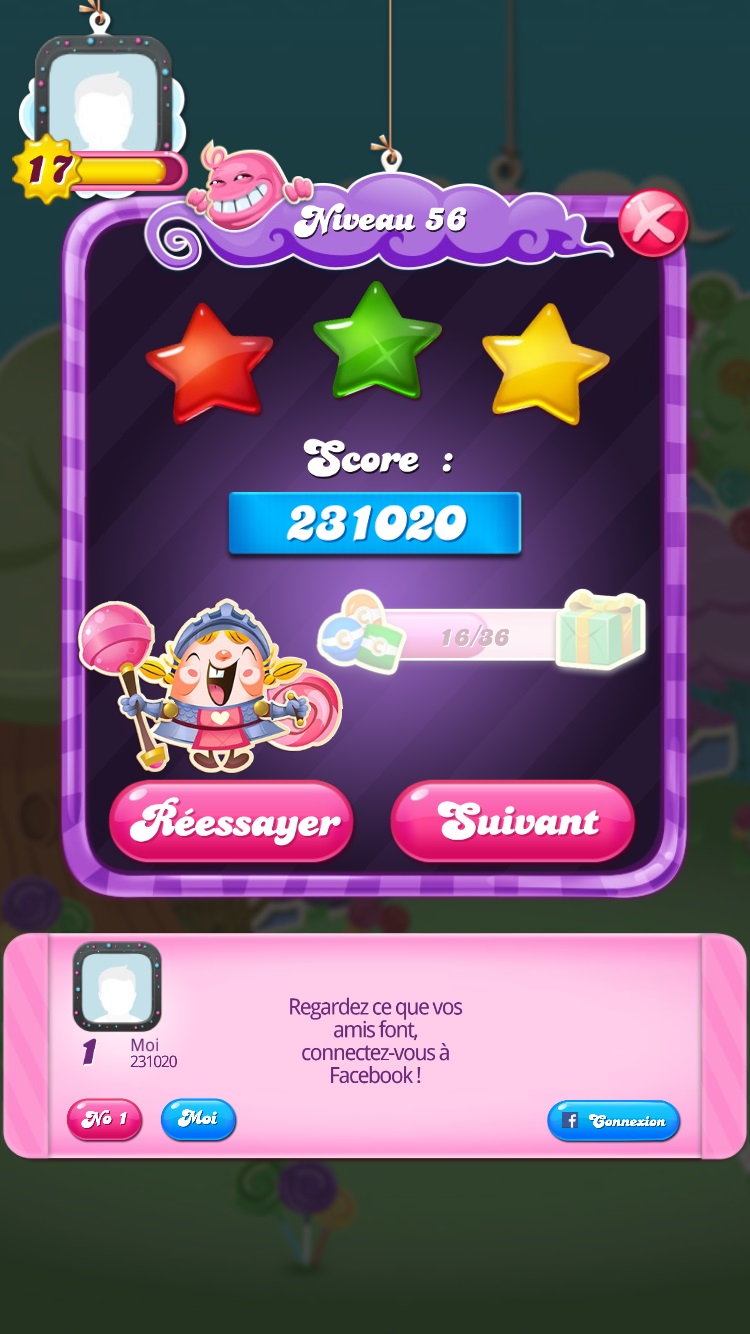The width and height of the screenshot is (750, 1334).
Task: Open the gift box reward progress
Action: coord(600,631)
